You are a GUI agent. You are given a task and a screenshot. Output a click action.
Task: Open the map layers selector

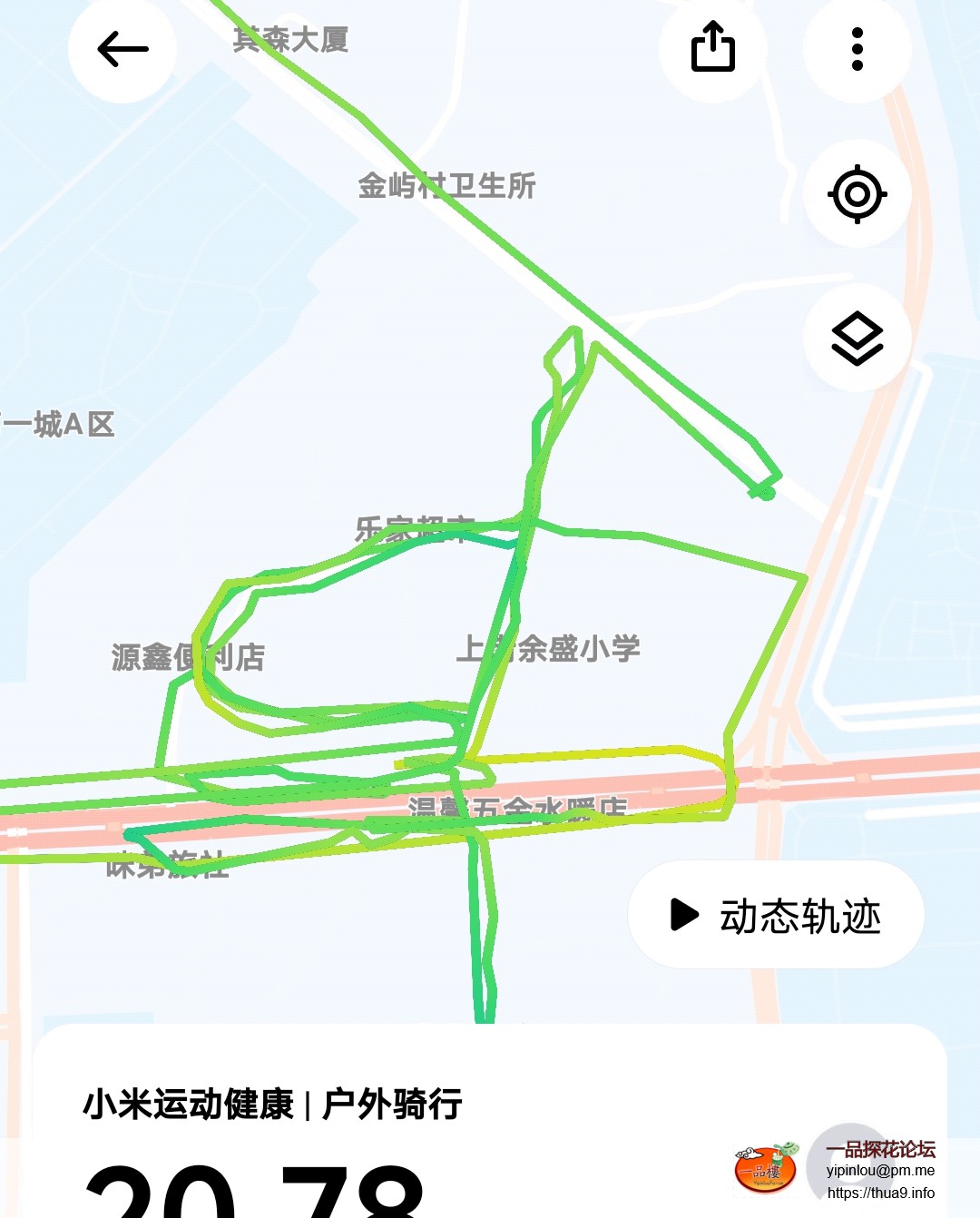(x=857, y=339)
